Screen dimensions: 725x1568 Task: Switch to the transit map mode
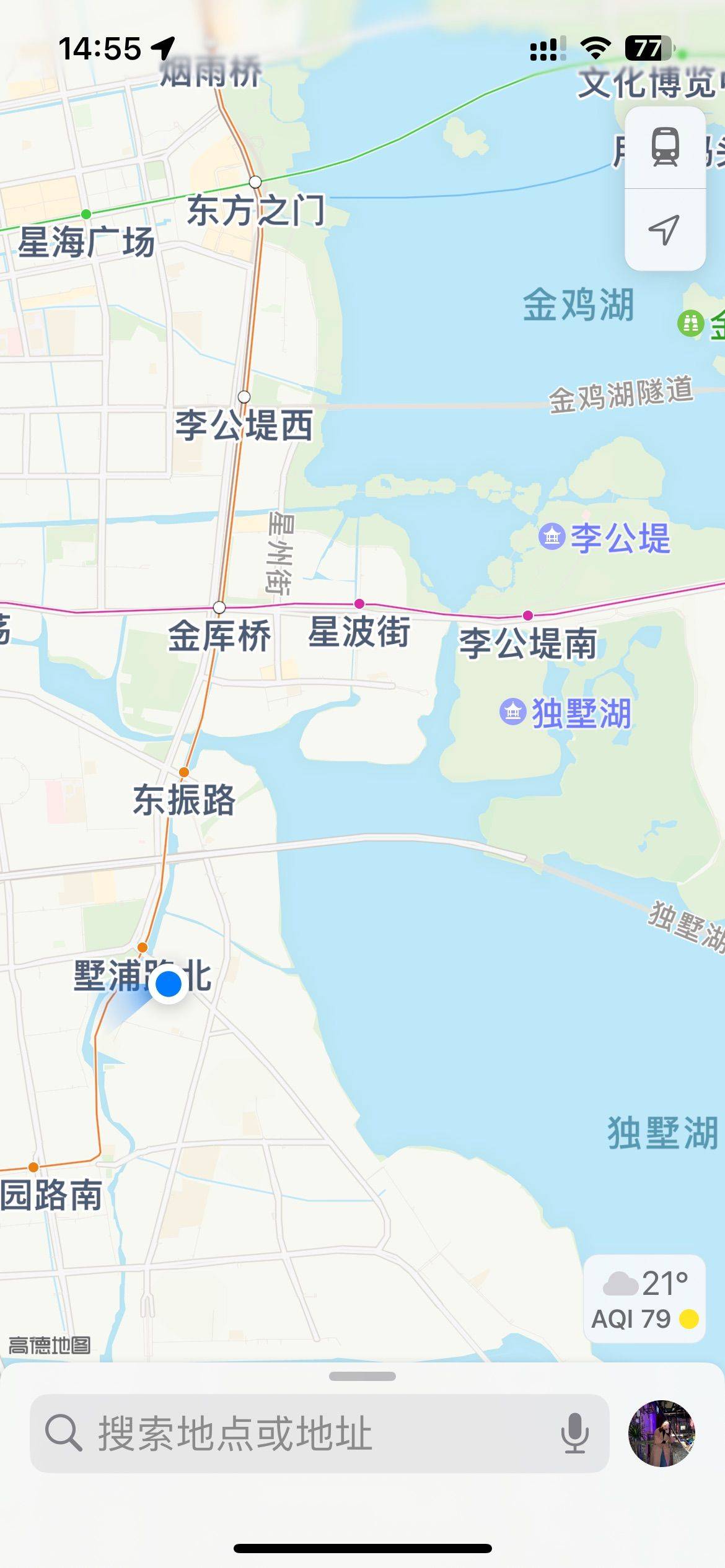[x=665, y=147]
